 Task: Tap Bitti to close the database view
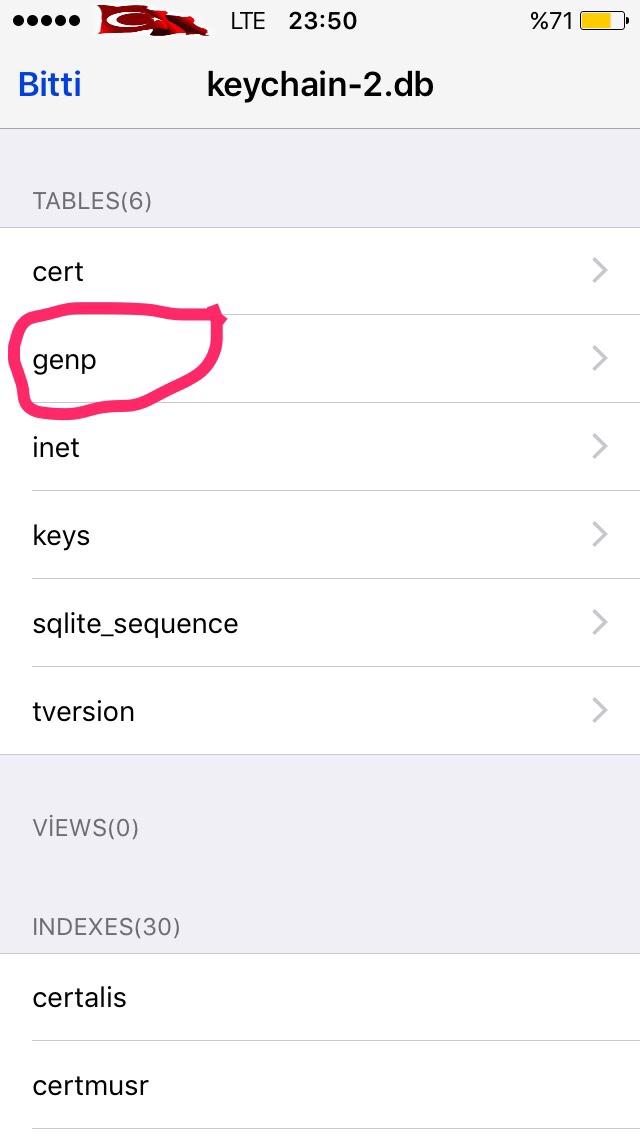tap(49, 85)
